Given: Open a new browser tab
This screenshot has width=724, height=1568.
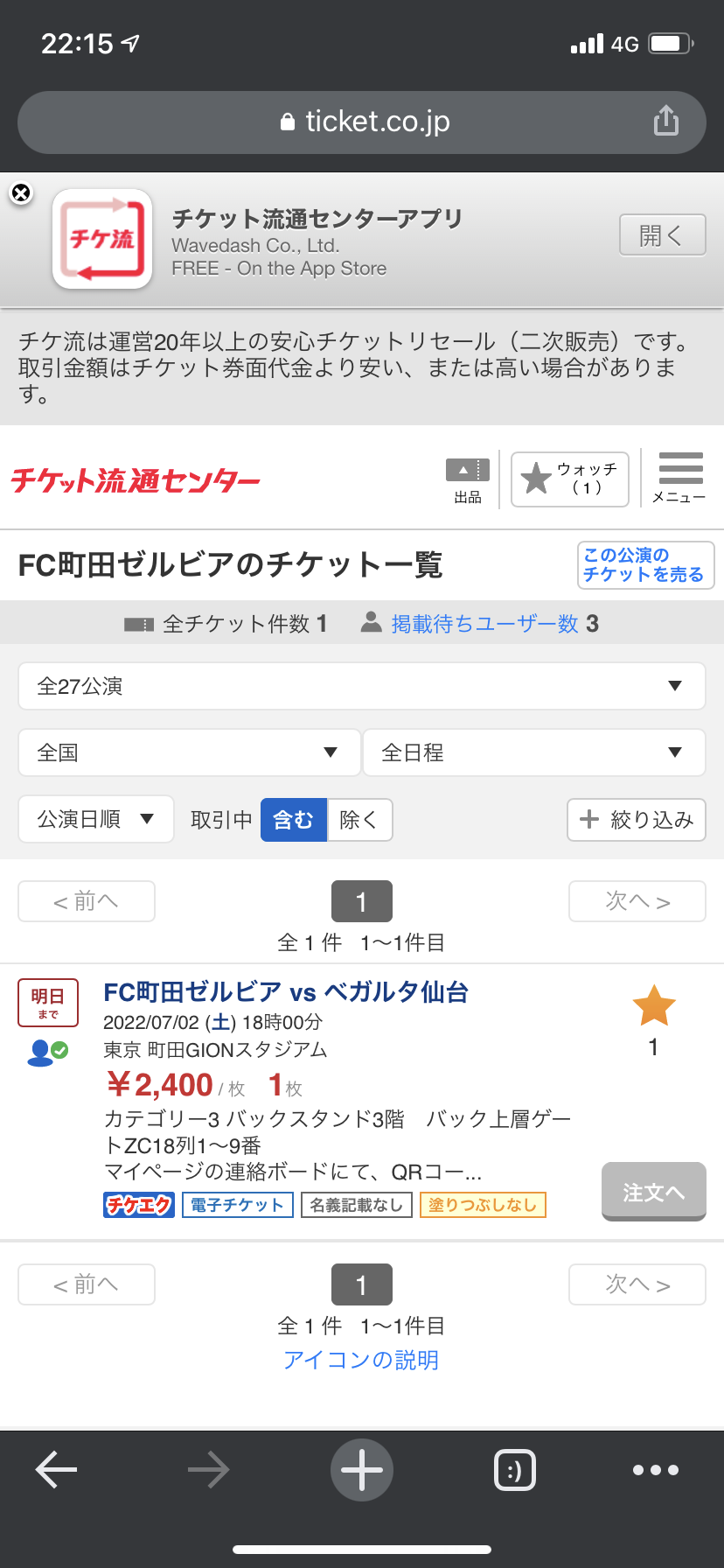Looking at the screenshot, I should 362,1470.
